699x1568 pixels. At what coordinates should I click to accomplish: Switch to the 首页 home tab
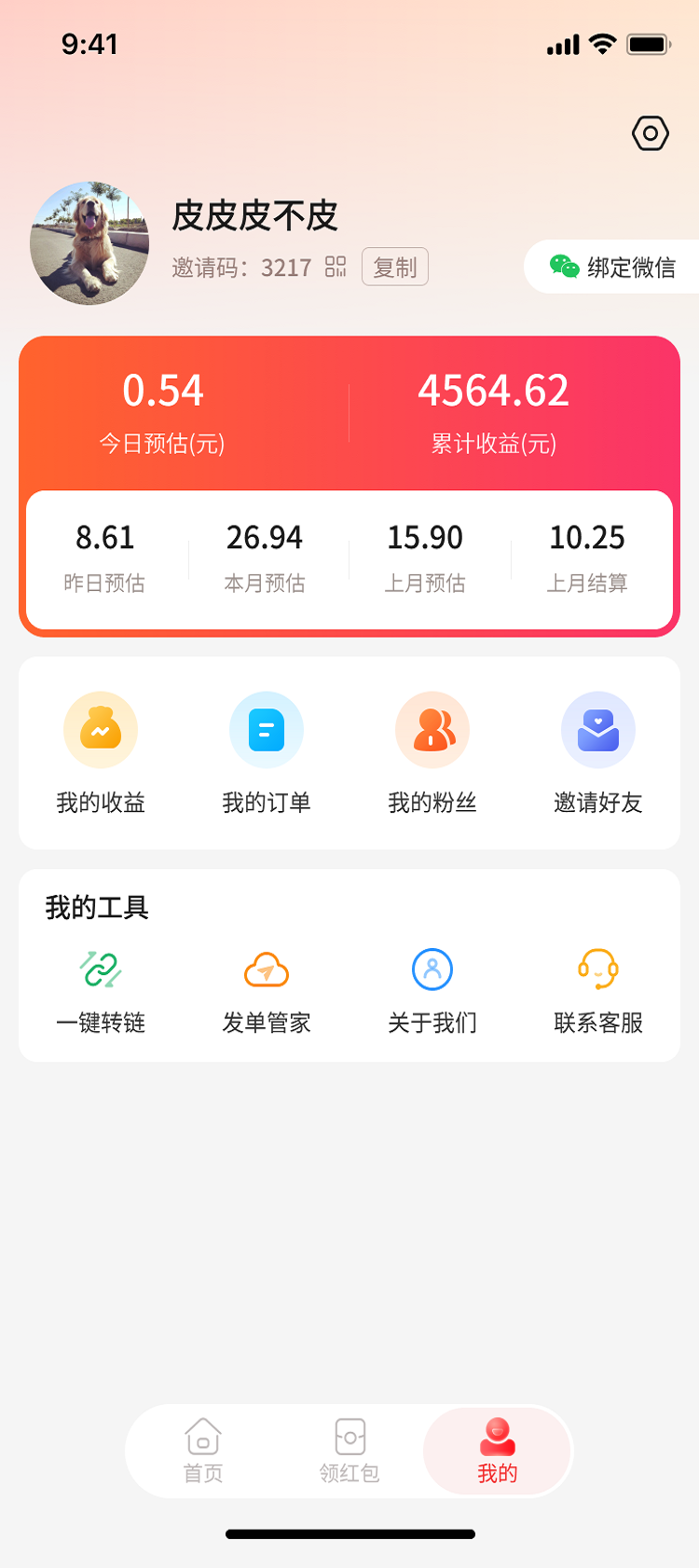tap(202, 1451)
